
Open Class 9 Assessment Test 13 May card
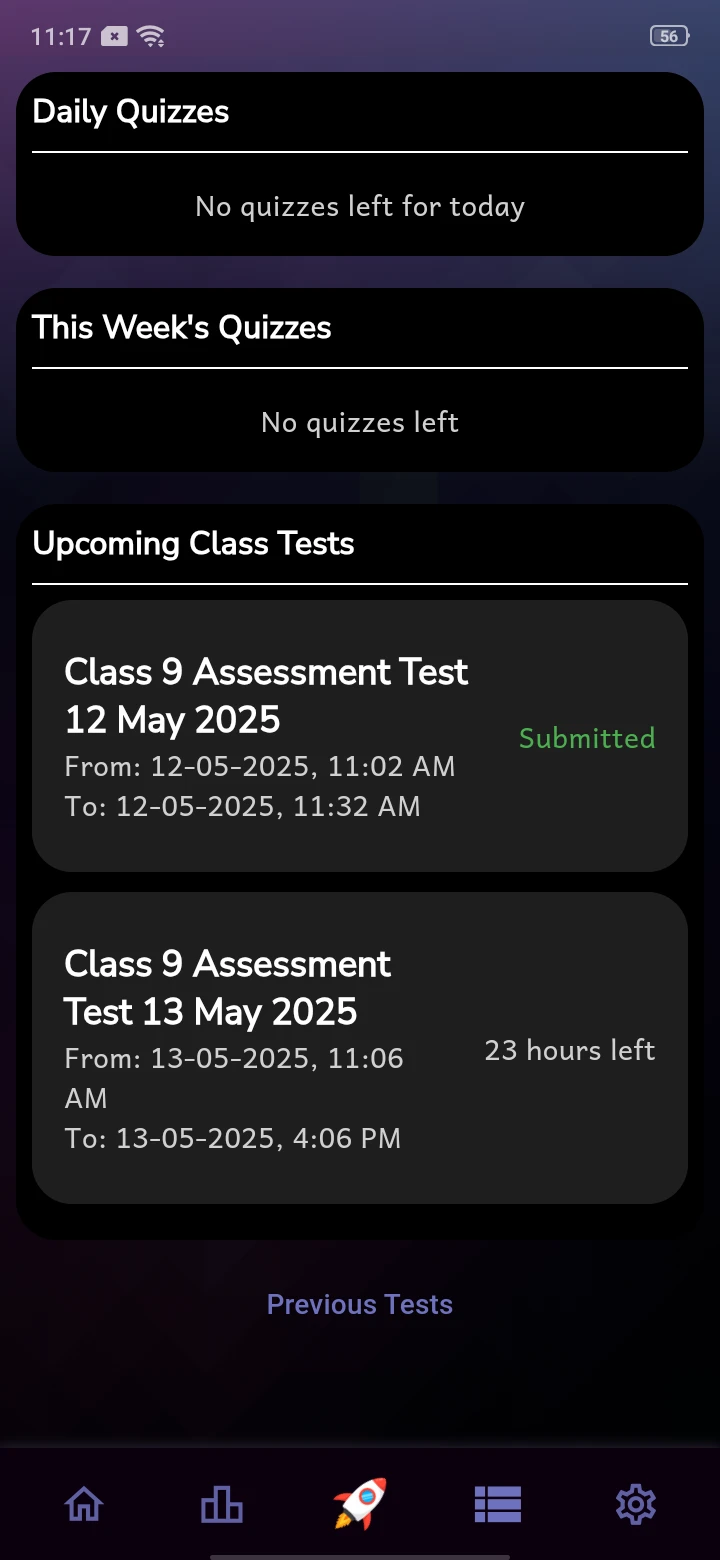tap(360, 1048)
